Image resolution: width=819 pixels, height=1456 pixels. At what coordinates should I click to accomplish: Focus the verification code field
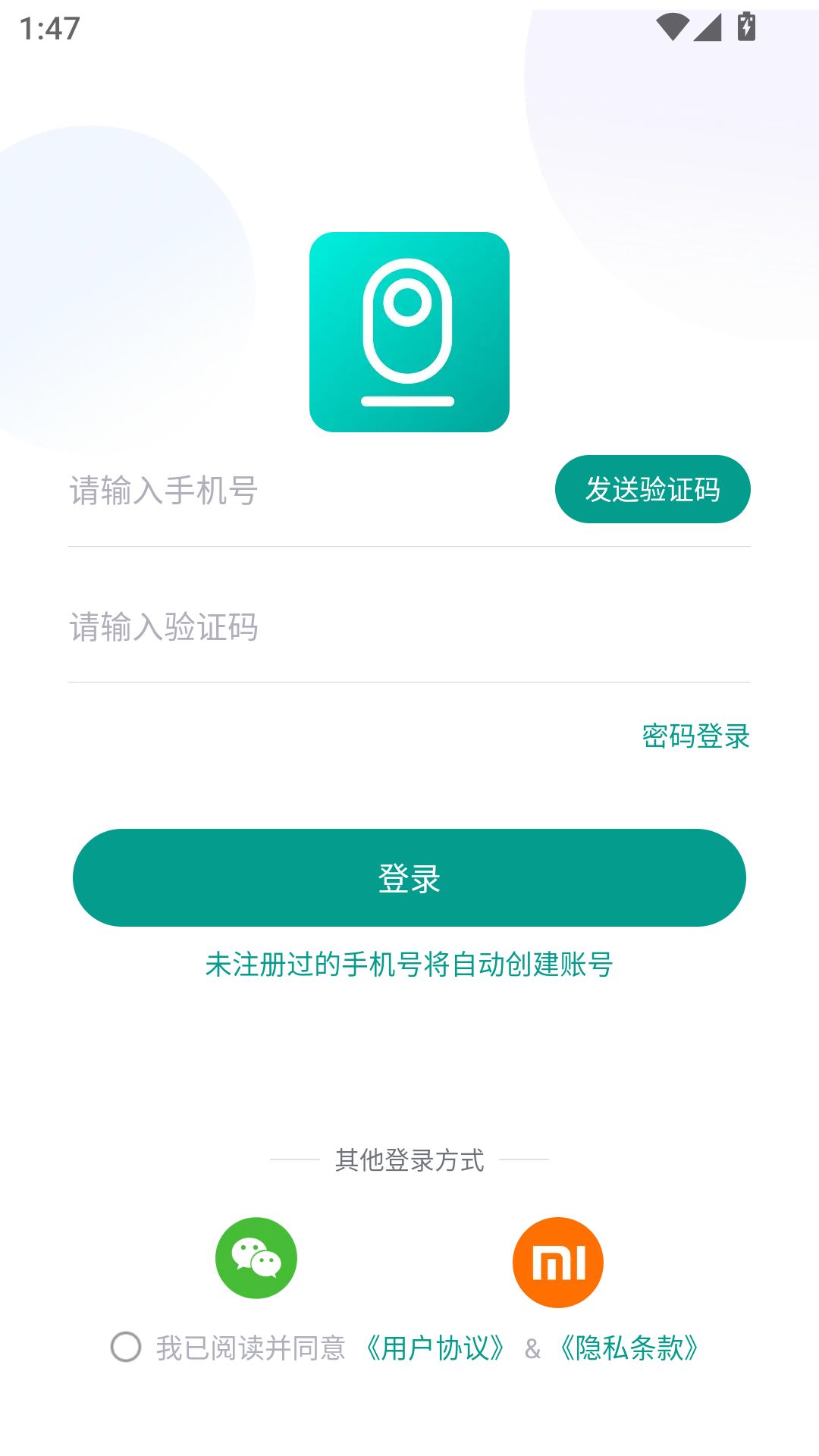pyautogui.click(x=379, y=628)
